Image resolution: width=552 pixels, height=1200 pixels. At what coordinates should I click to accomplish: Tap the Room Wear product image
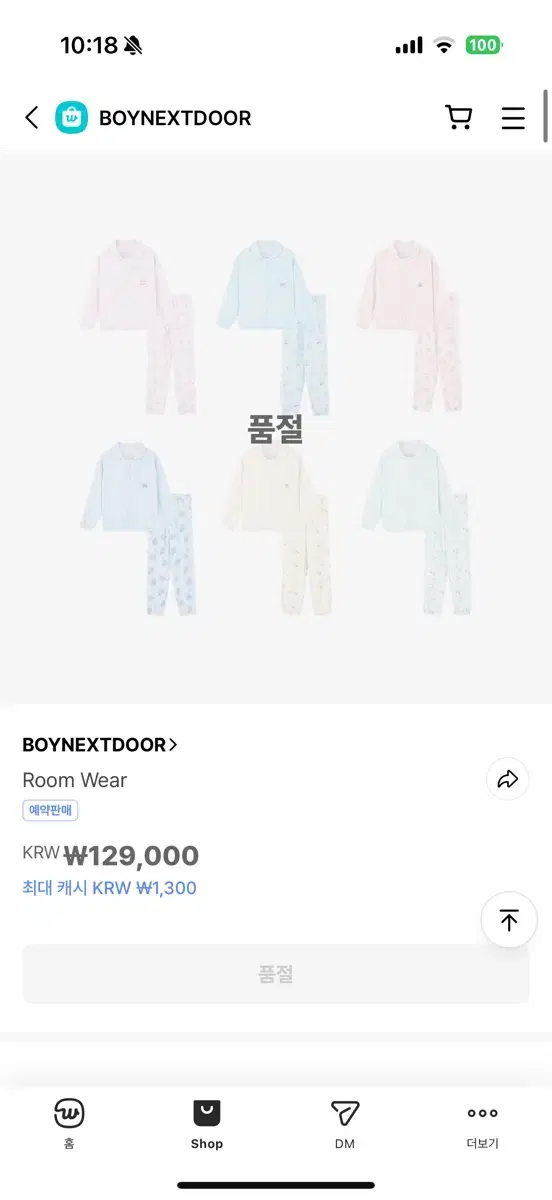tap(276, 428)
